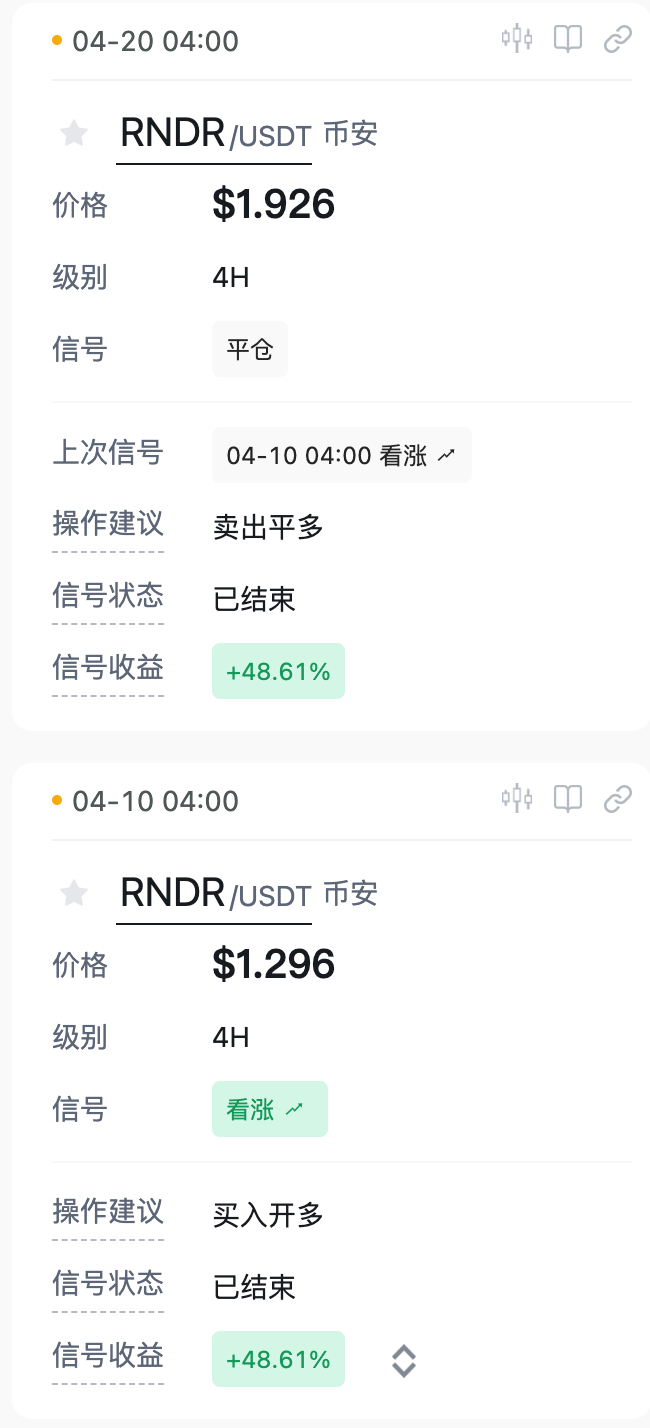Open RNDR/USDT pair link on 04-20 card
The image size is (650, 1428).
(214, 134)
